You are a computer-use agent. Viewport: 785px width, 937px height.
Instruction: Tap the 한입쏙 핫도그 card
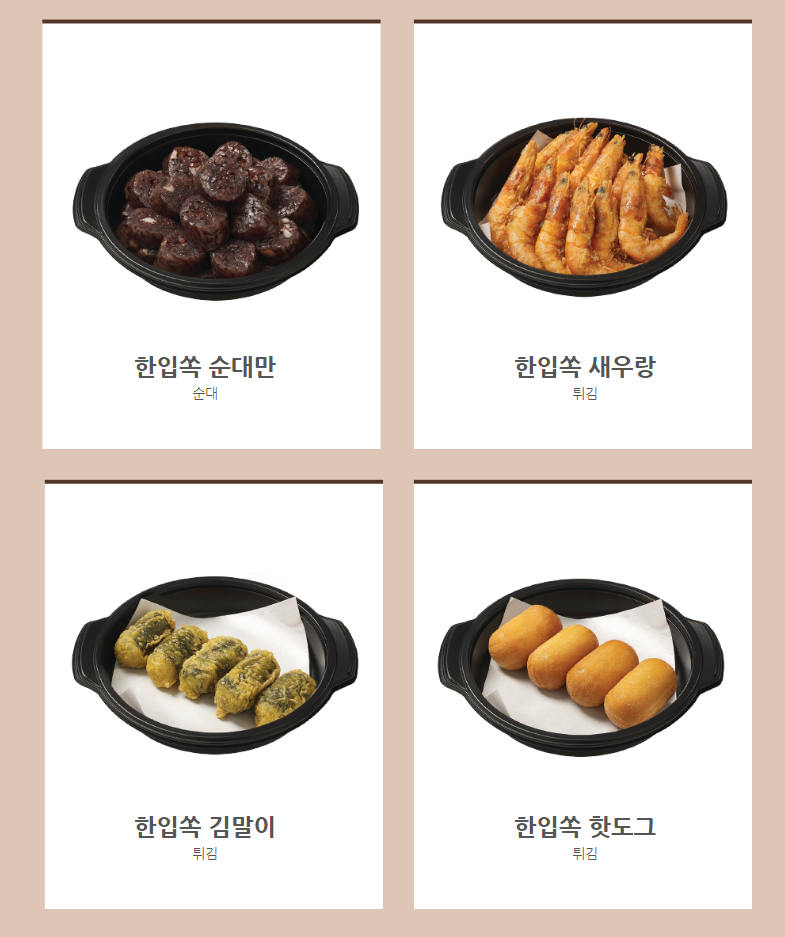pos(583,696)
